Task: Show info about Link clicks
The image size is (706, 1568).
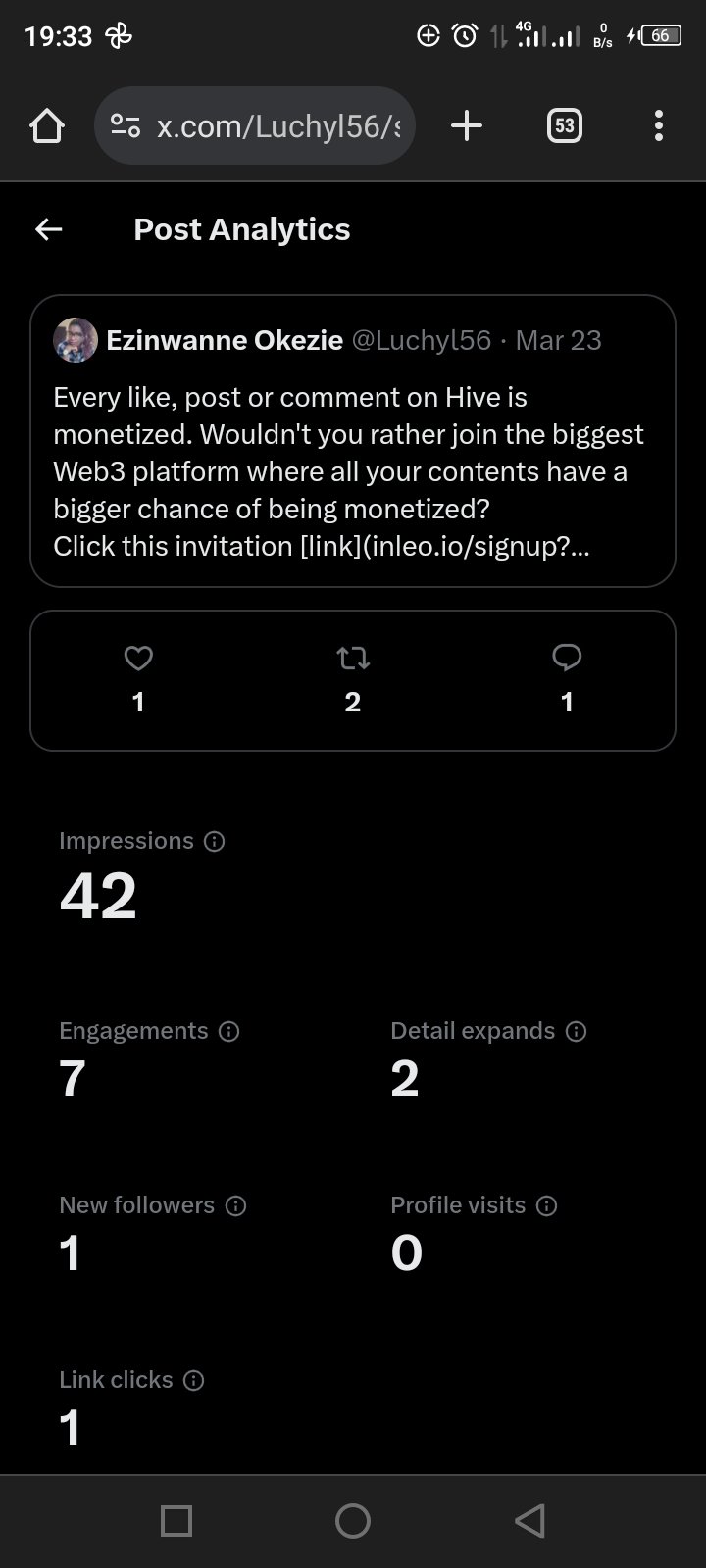Action: [x=194, y=1380]
